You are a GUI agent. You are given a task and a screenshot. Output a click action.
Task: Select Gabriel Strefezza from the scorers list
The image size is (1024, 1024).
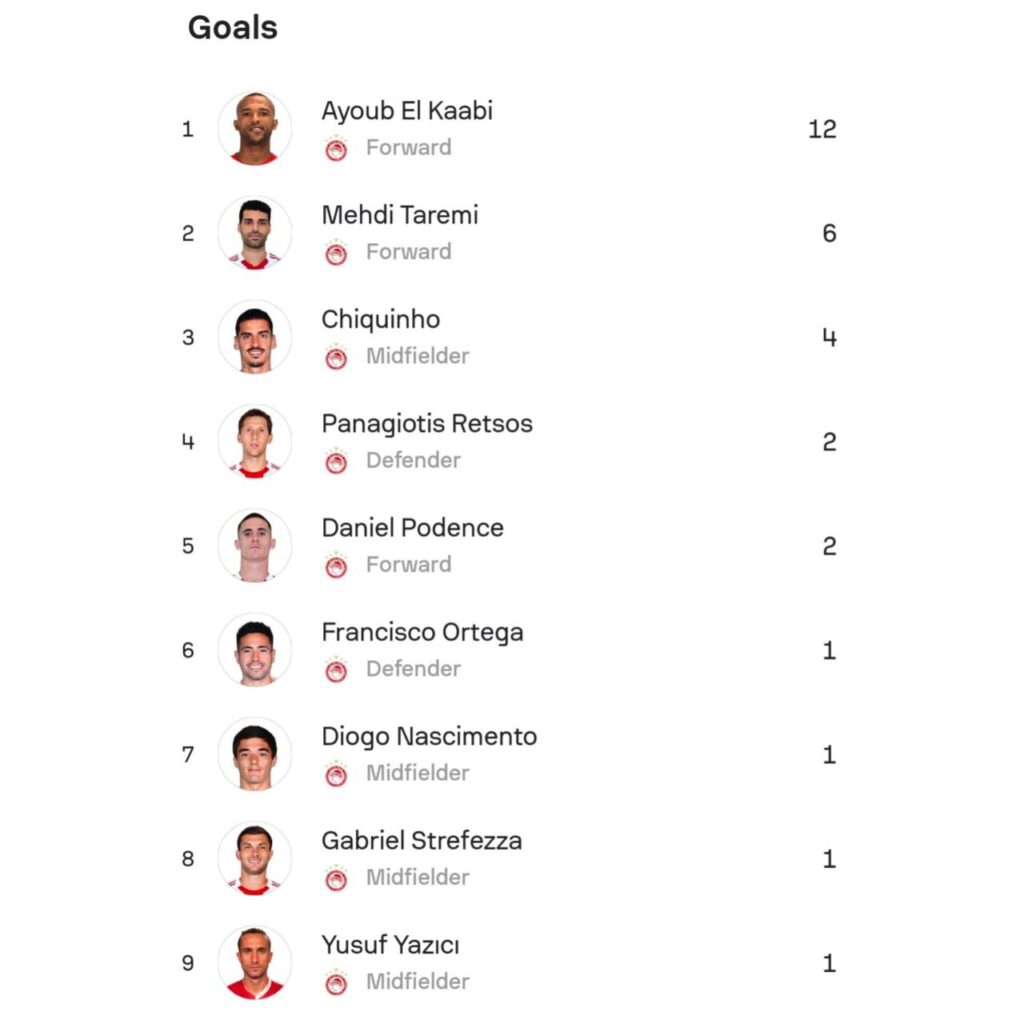tap(421, 841)
